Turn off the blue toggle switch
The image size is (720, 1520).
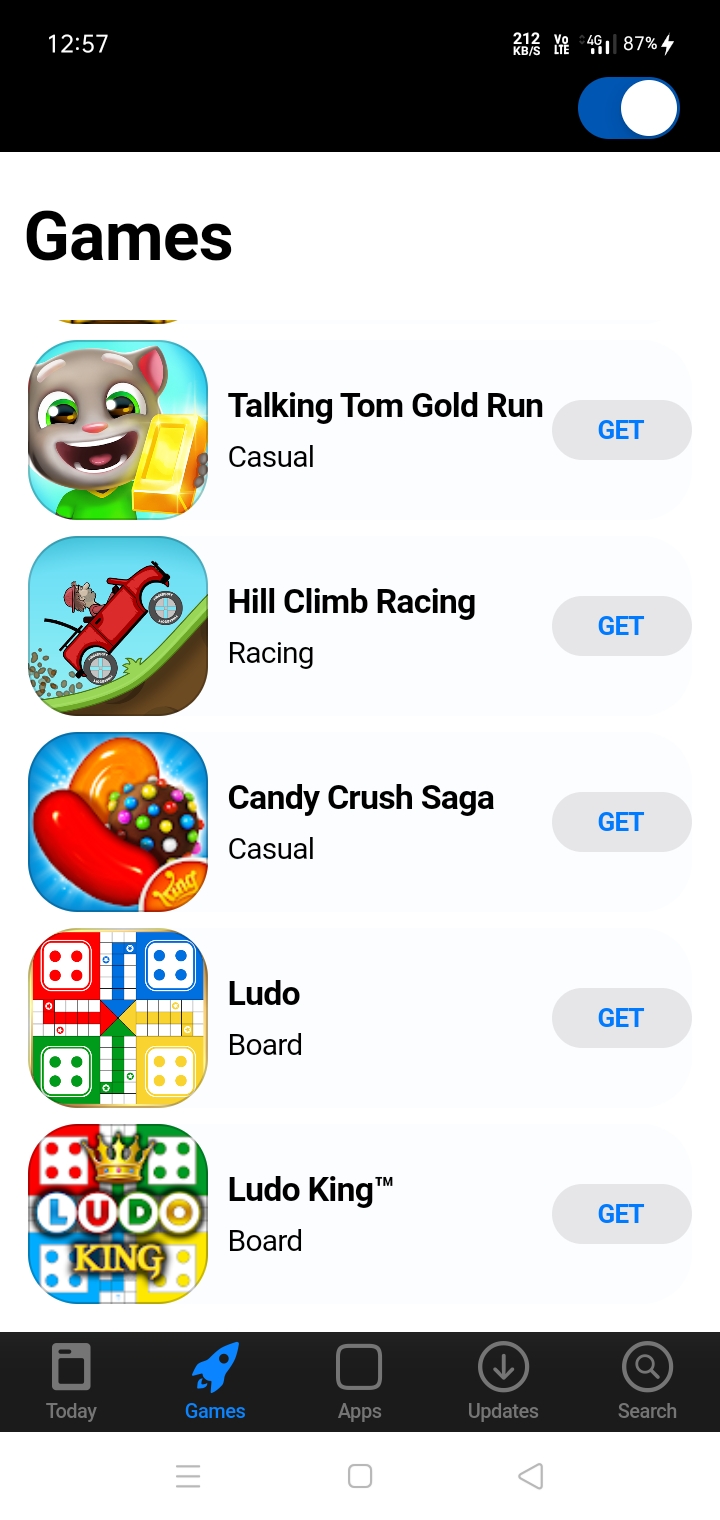pos(628,107)
